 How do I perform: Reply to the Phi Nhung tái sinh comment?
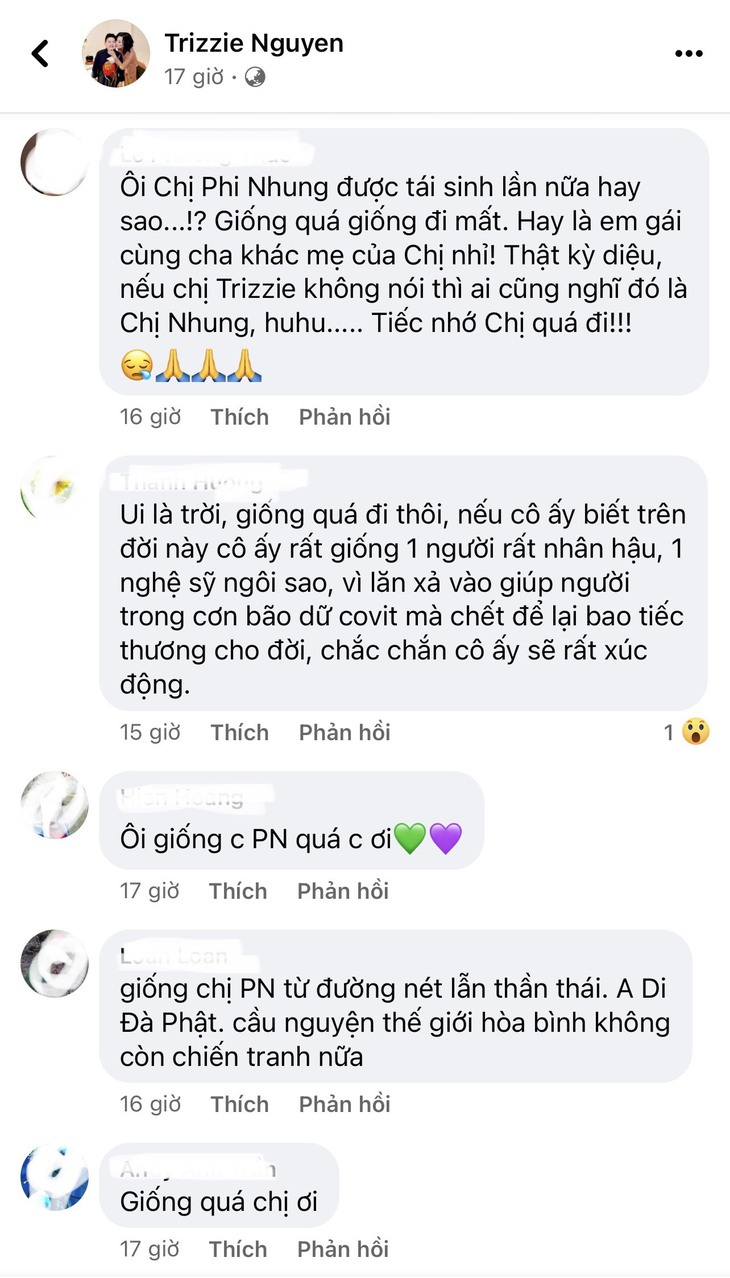344,417
